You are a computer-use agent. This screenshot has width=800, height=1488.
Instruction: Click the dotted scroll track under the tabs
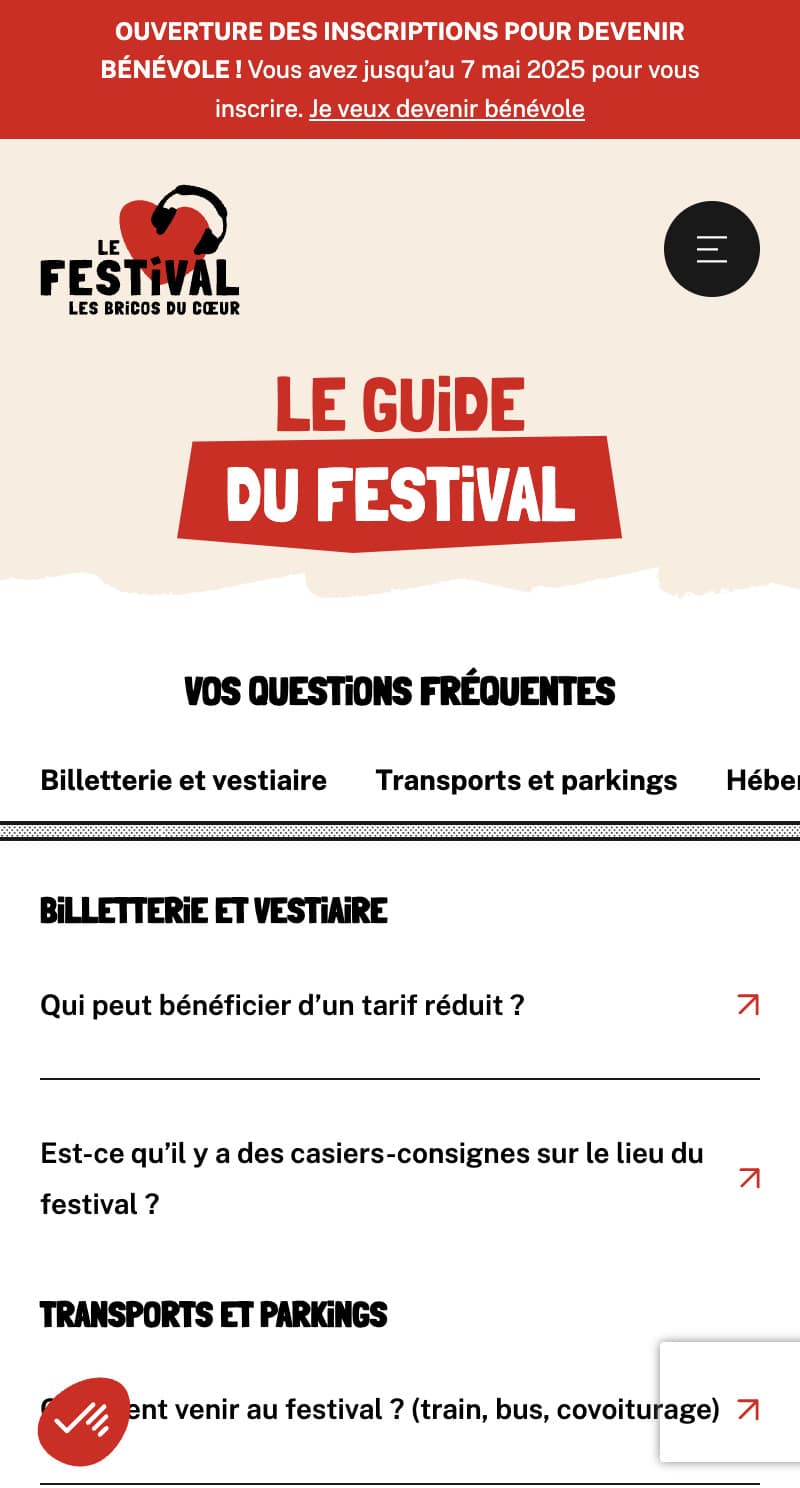point(400,826)
